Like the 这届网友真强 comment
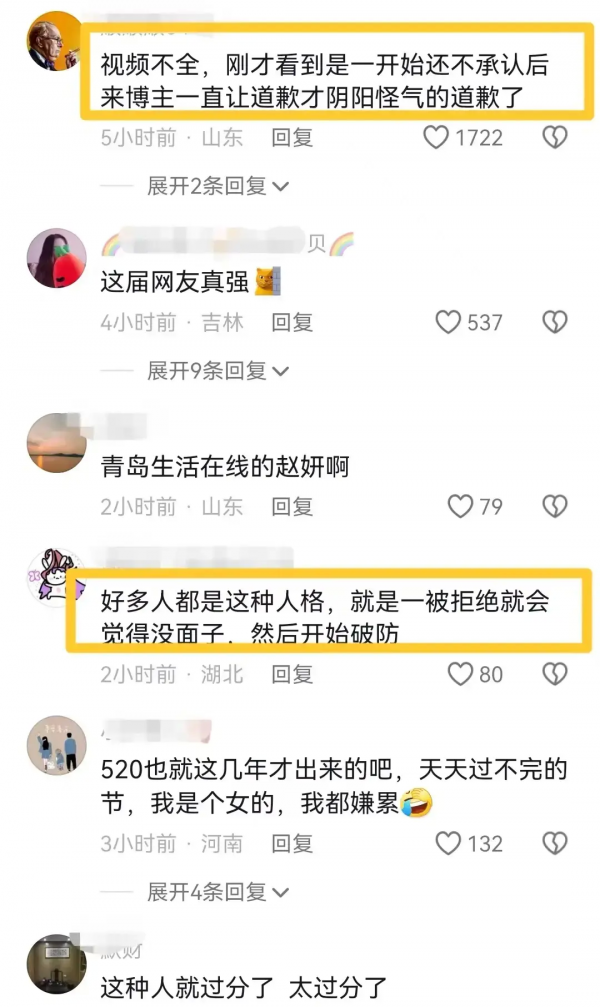 (x=448, y=322)
